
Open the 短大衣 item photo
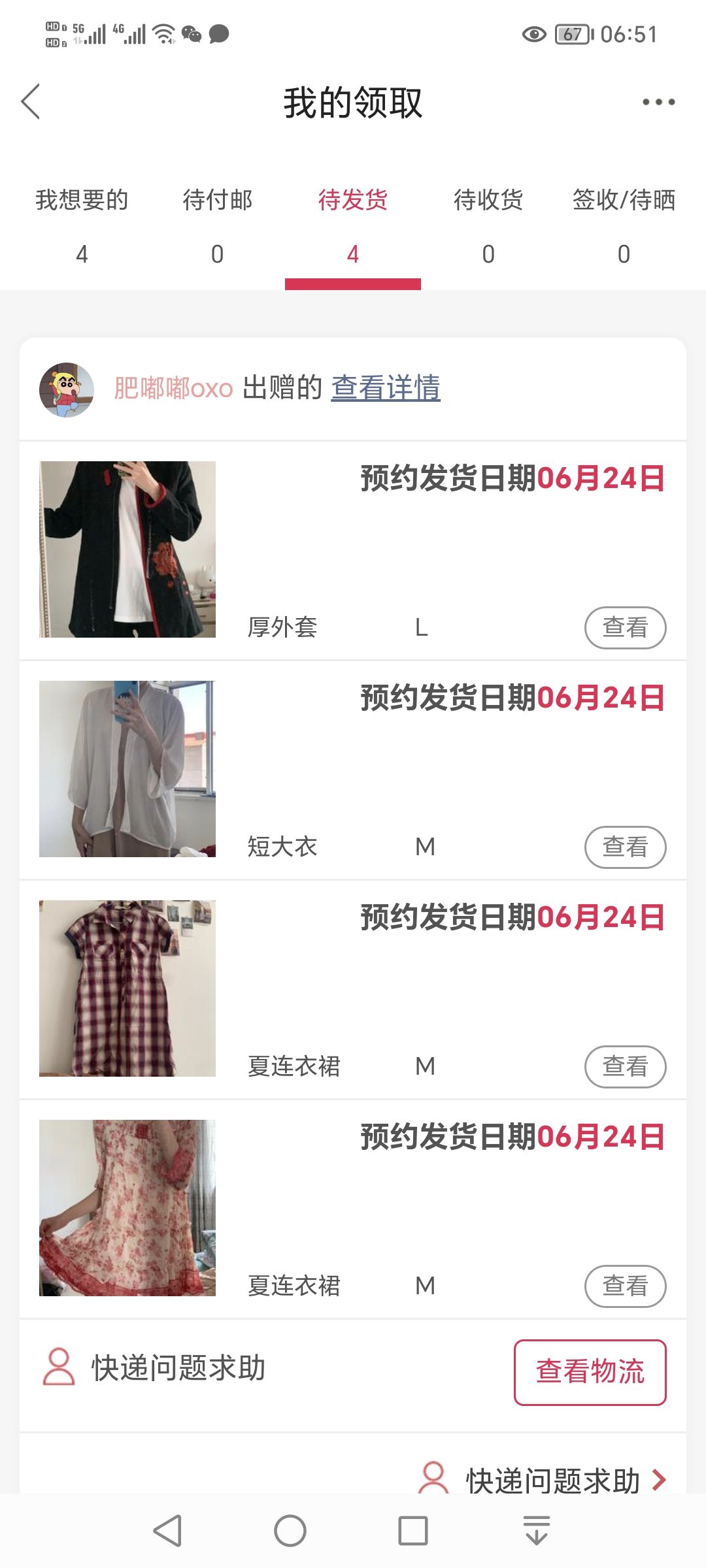coord(127,769)
